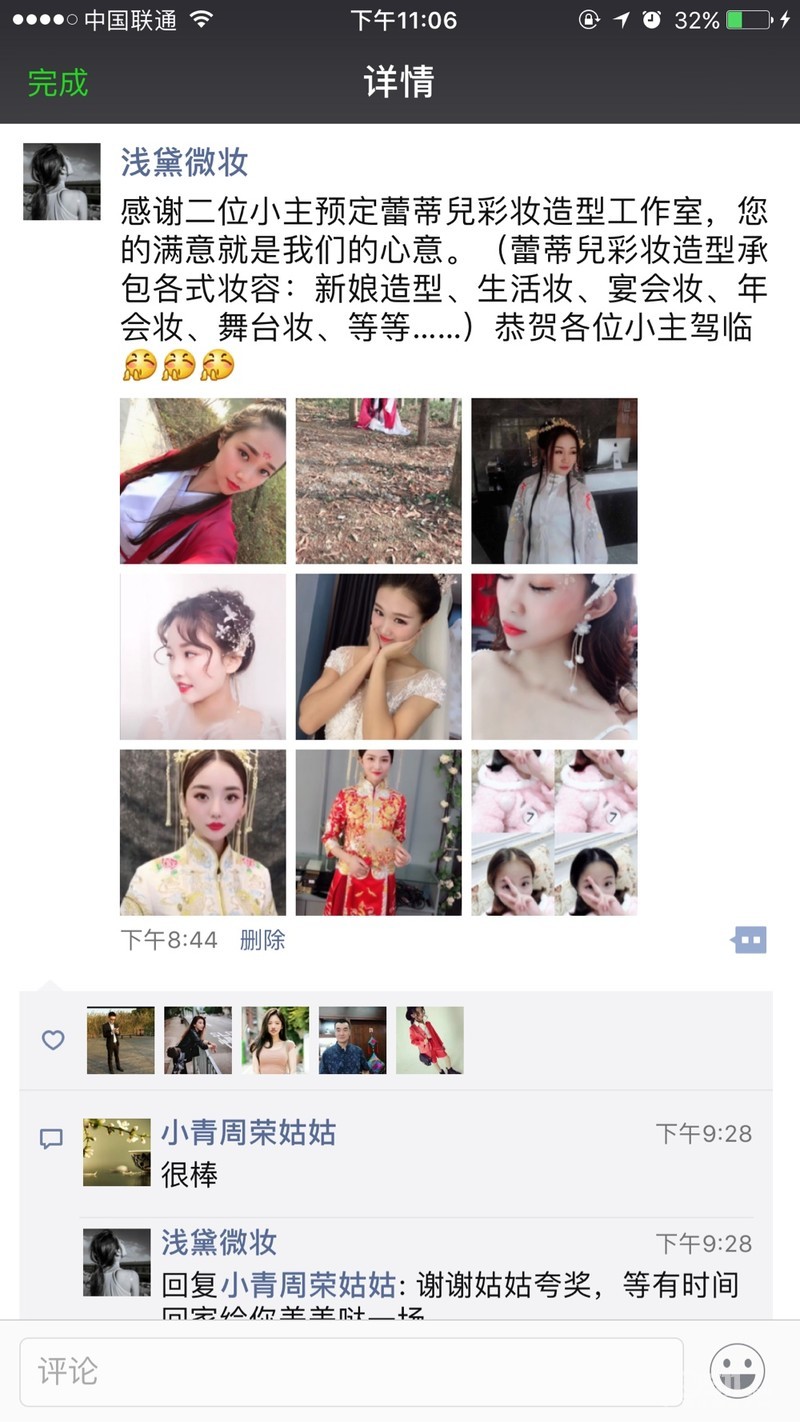Open 小青周荣姑姑's profile from her comment

(248, 1132)
